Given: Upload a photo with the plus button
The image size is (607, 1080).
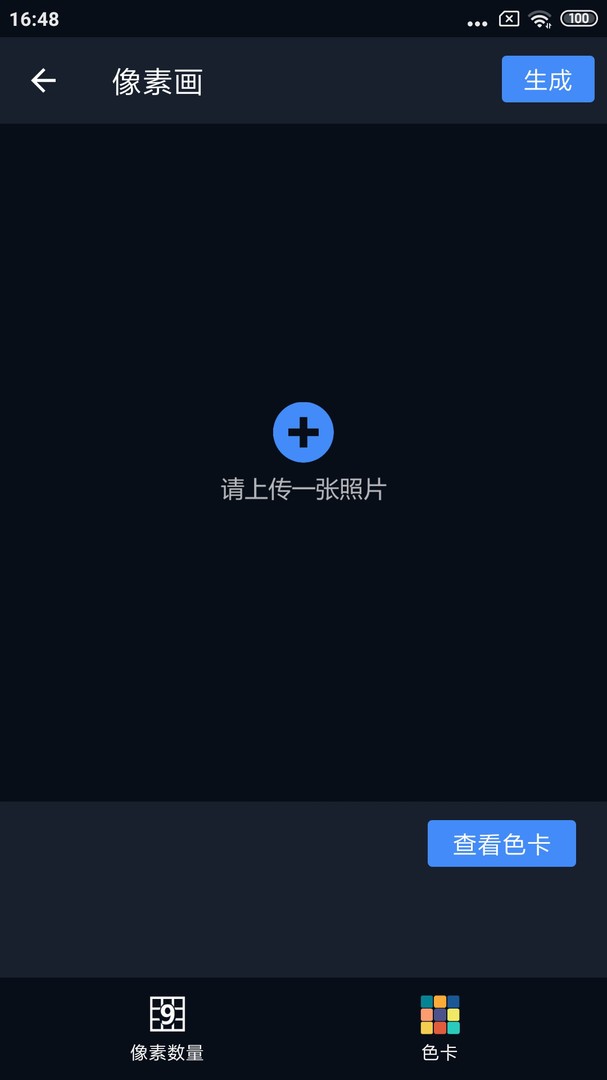Looking at the screenshot, I should point(303,432).
